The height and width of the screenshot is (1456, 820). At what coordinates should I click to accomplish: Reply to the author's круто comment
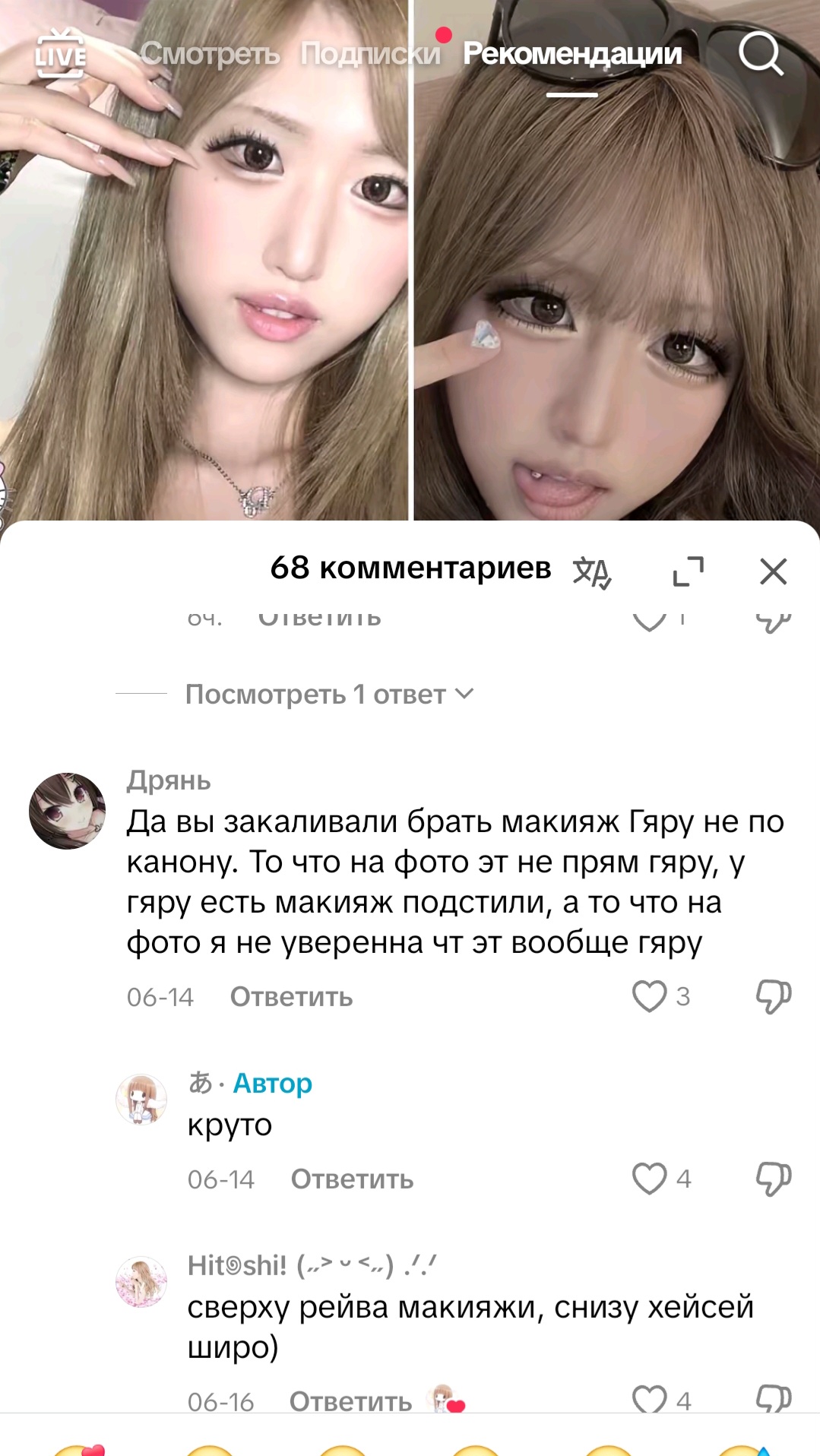coord(353,1179)
